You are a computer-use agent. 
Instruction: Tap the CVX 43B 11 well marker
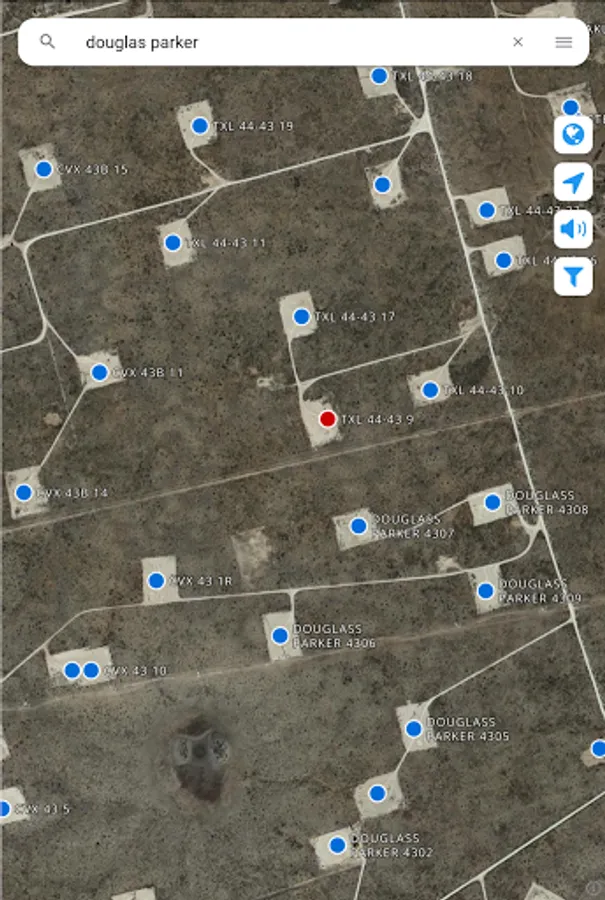pyautogui.click(x=99, y=373)
